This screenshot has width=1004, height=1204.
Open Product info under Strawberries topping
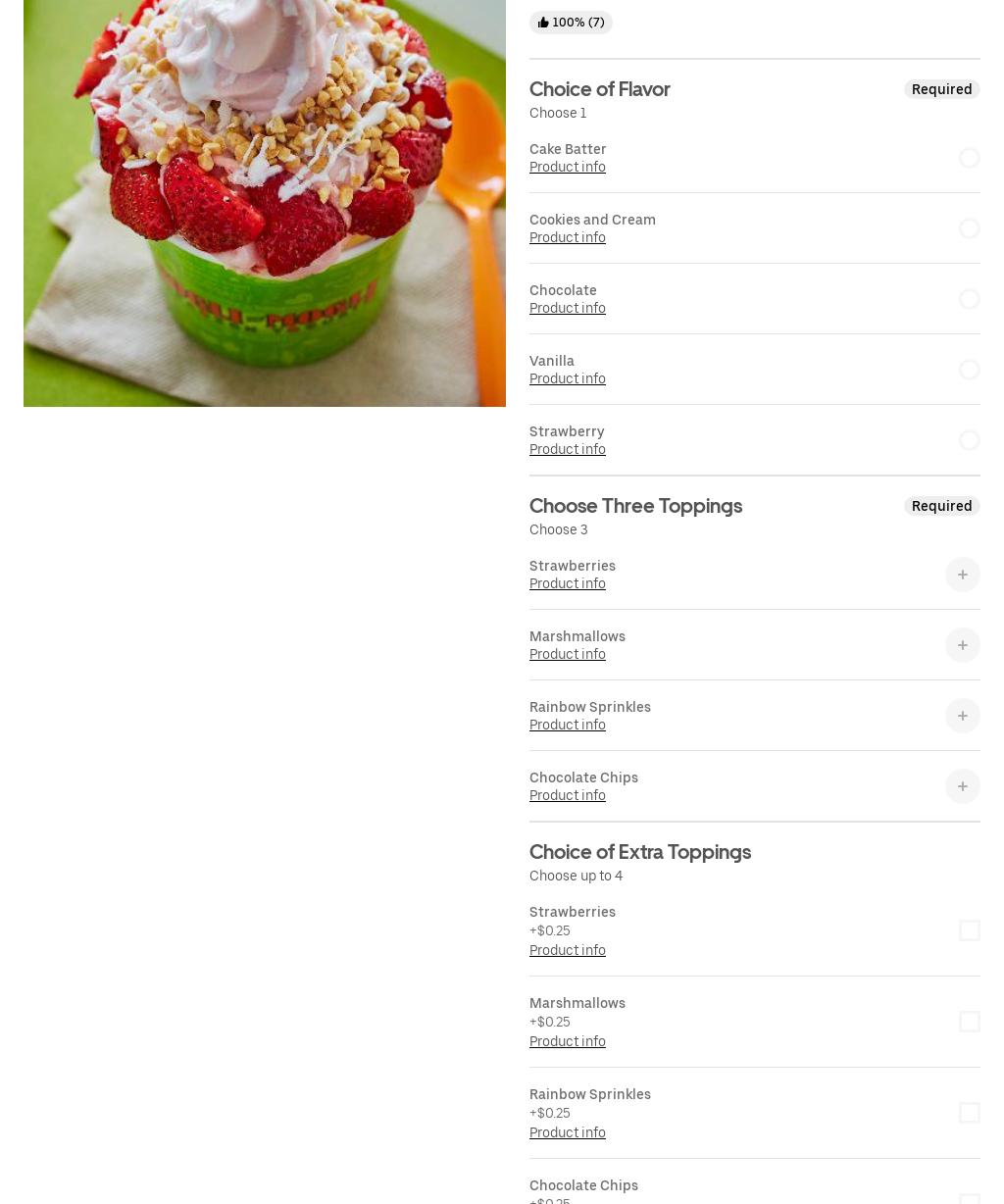[x=567, y=583]
